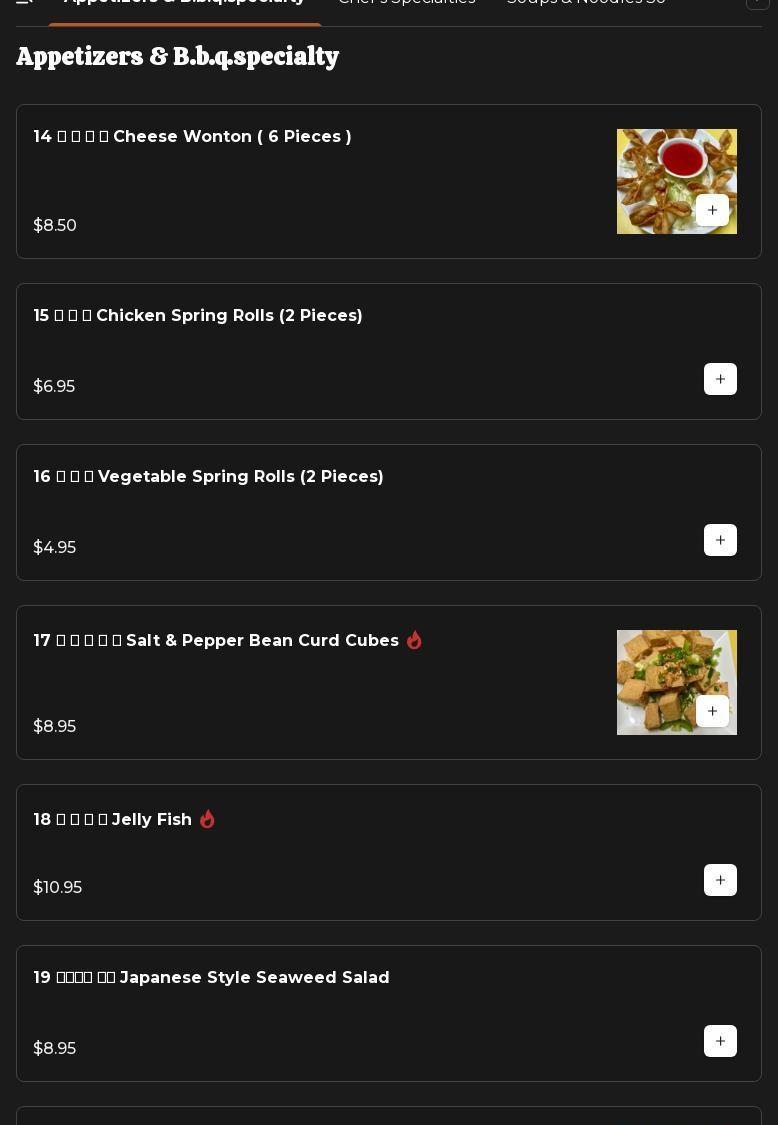Add Chicken Spring Rolls to the order

(x=720, y=379)
